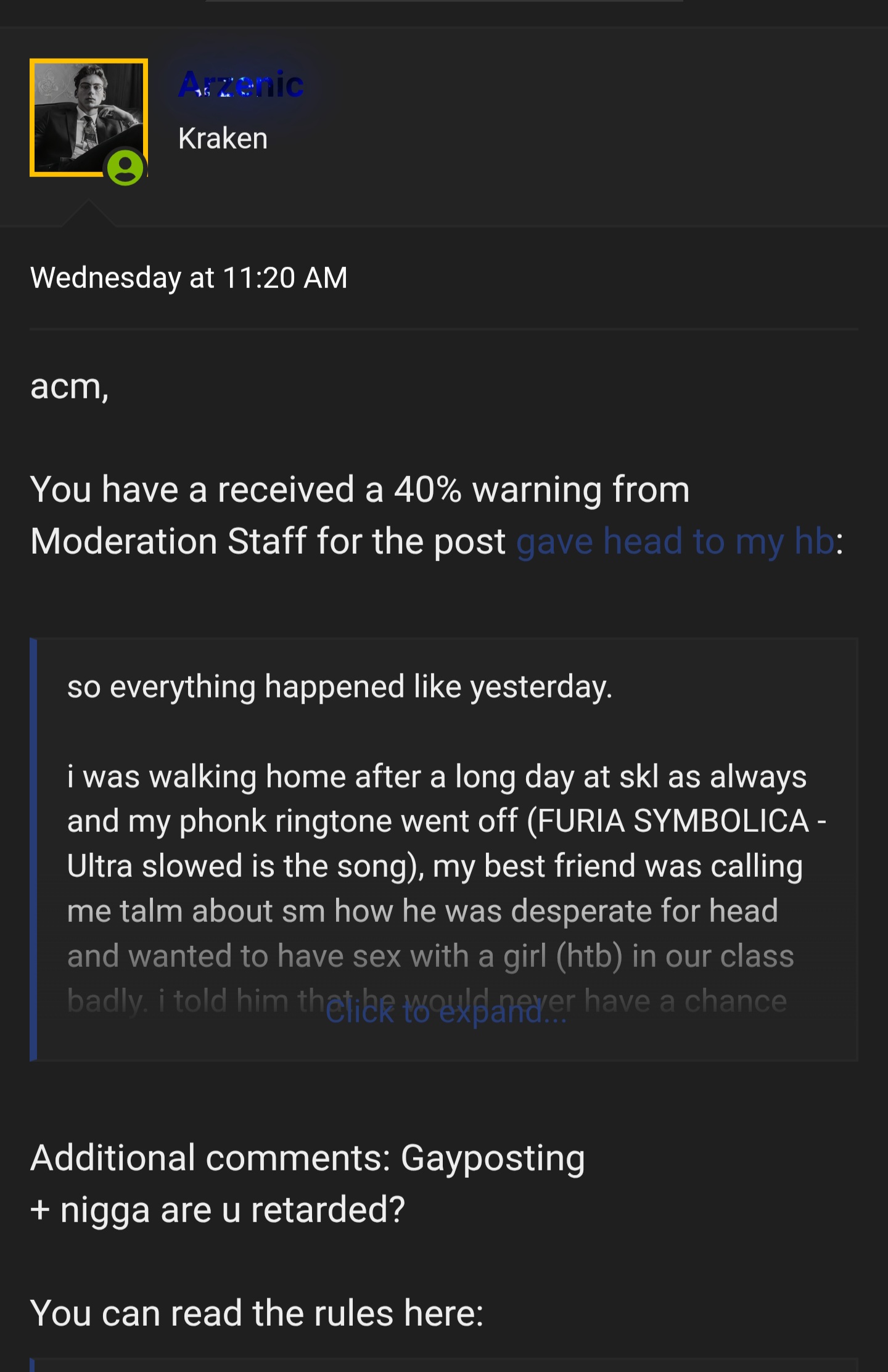888x1372 pixels.
Task: Expand the quoted post with Click to expand
Action: click(x=445, y=1012)
